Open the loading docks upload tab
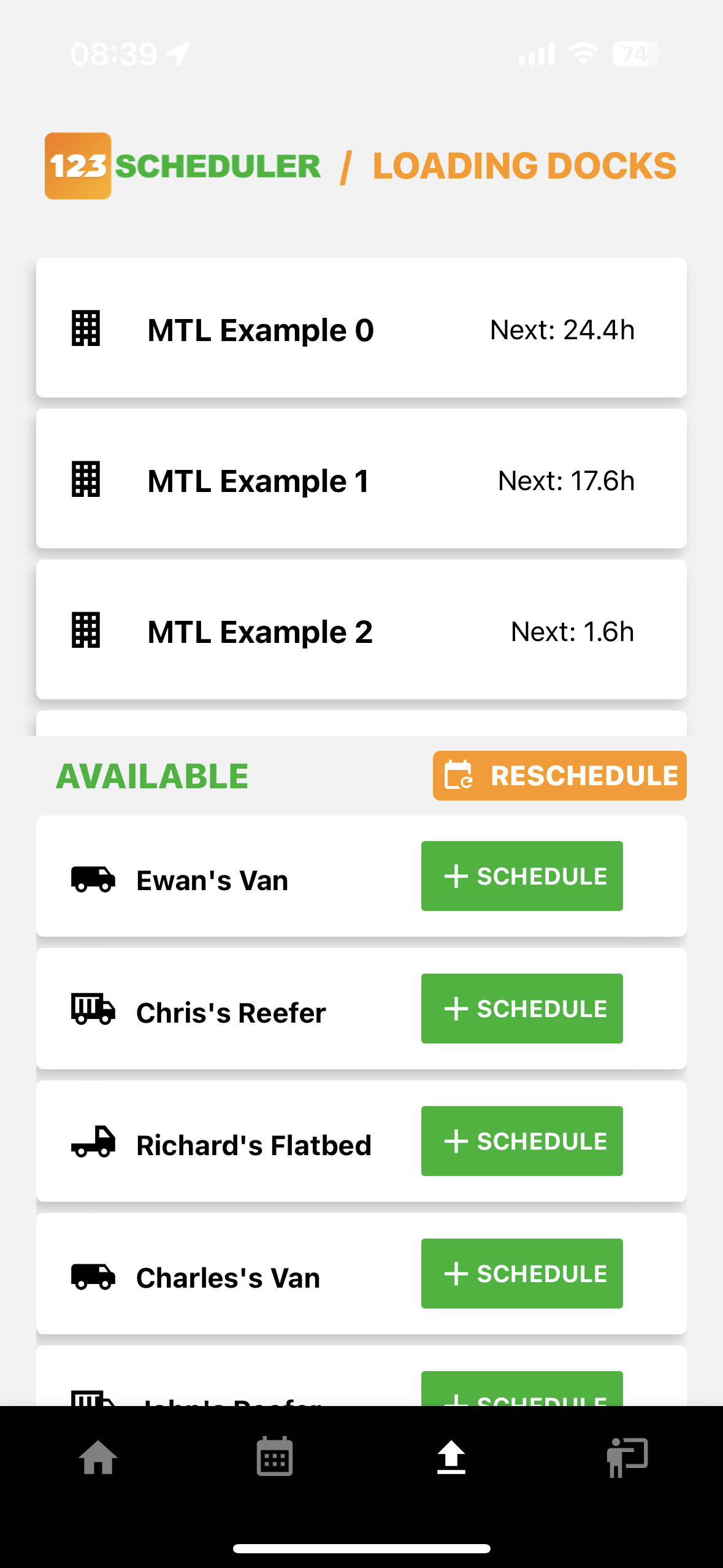 pos(451,1458)
